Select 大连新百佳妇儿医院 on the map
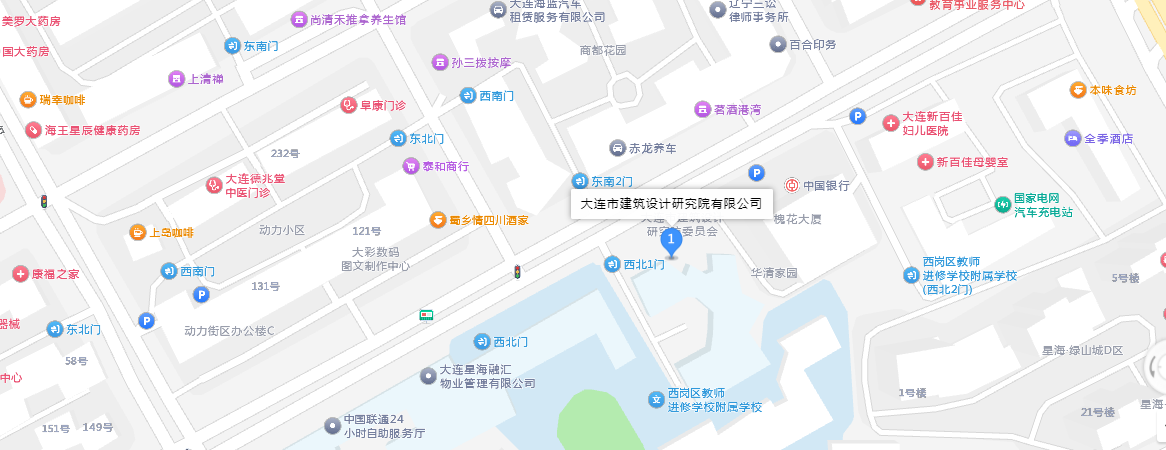 (890, 123)
